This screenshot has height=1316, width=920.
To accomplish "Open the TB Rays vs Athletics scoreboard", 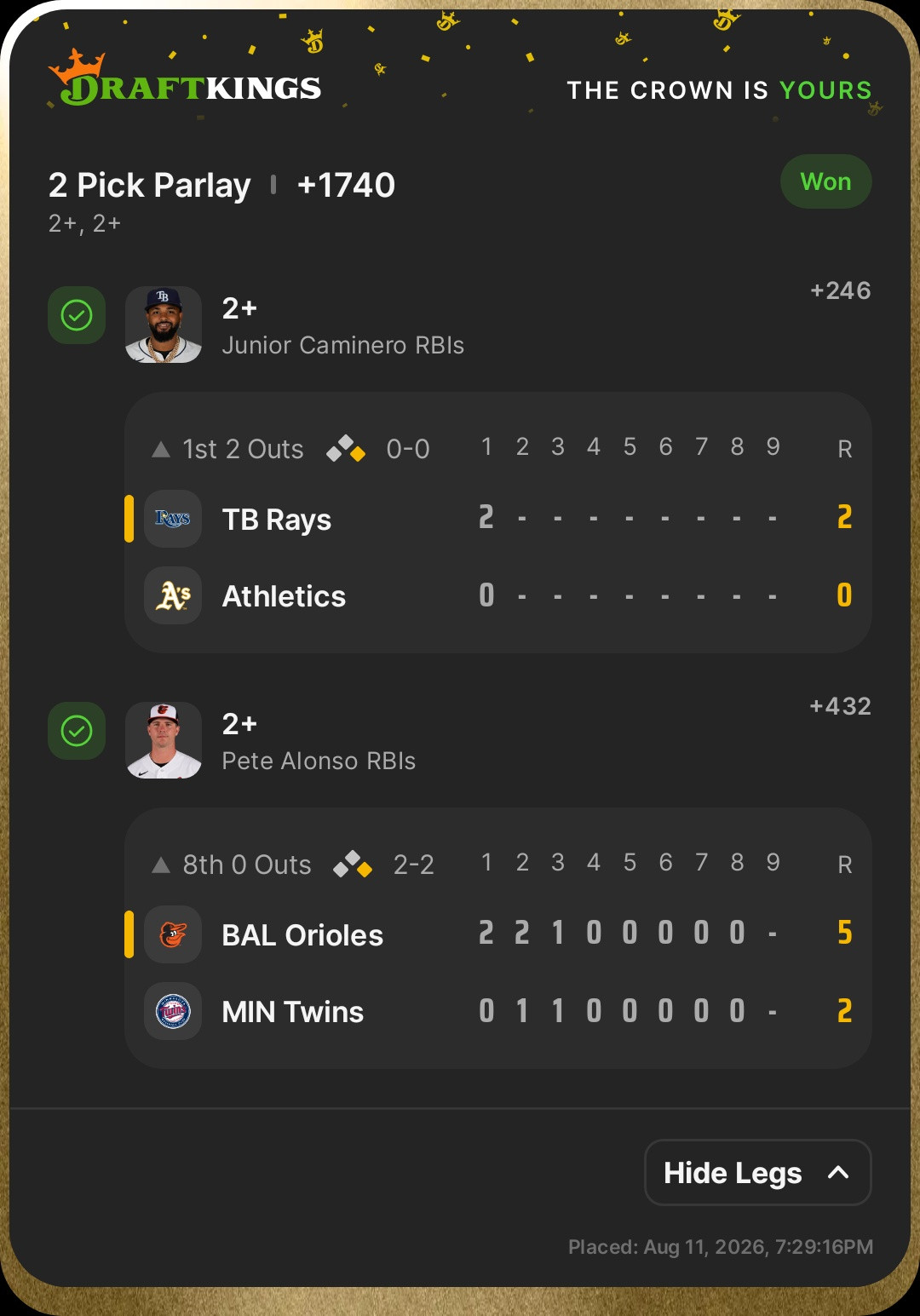I will tap(497, 522).
